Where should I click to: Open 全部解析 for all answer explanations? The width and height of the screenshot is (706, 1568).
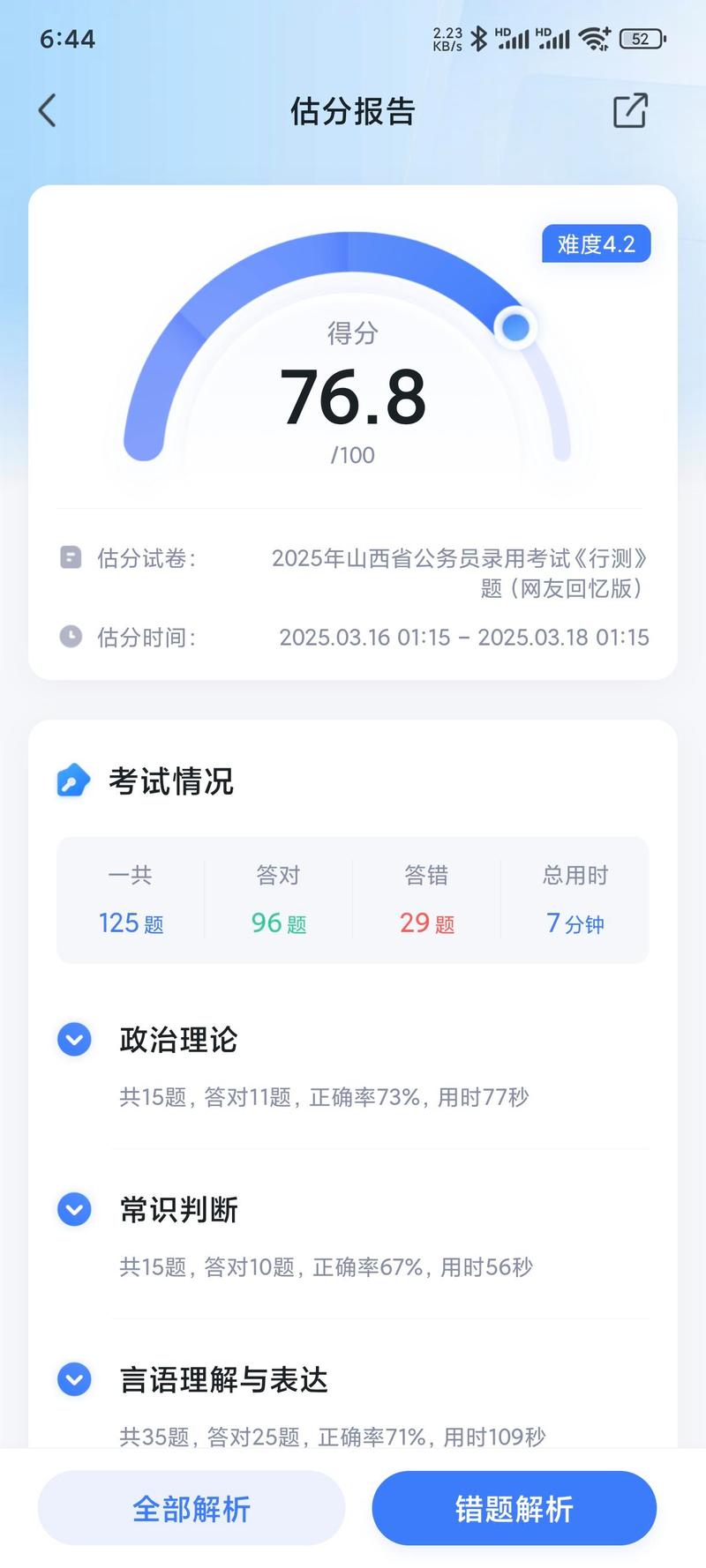pyautogui.click(x=191, y=1508)
